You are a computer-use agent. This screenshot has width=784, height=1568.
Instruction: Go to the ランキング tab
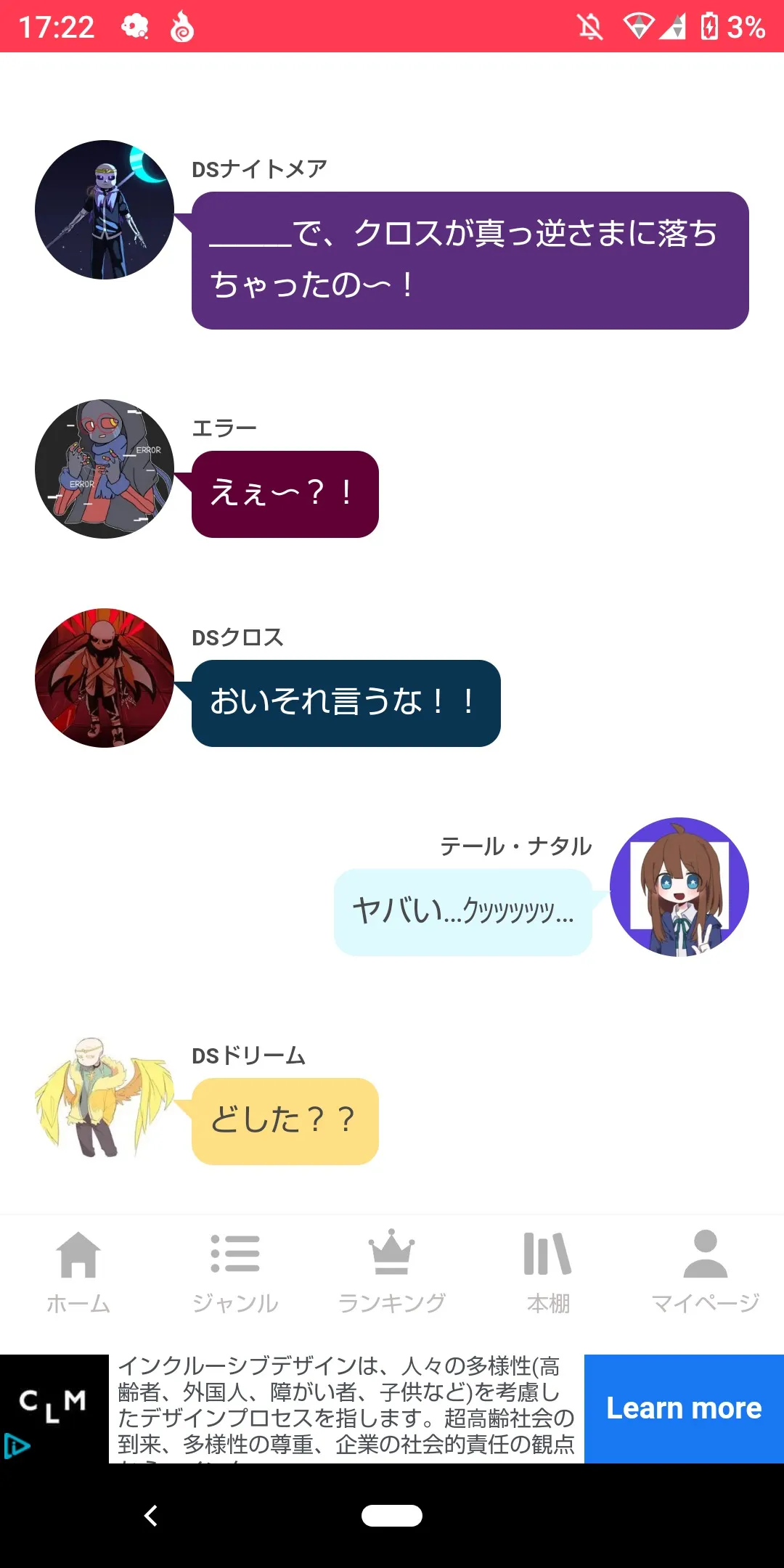coord(392,1272)
